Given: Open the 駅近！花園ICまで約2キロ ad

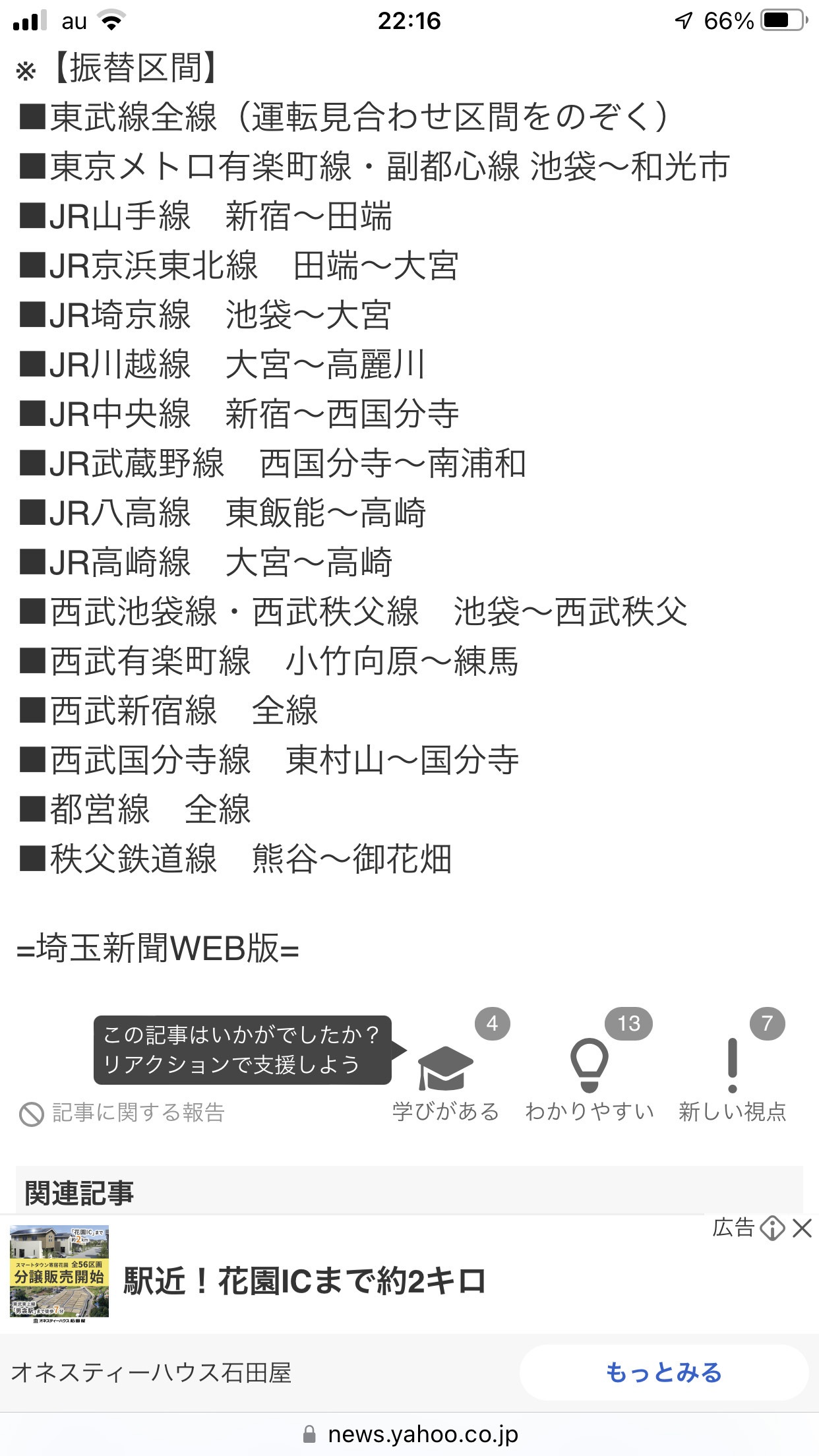Looking at the screenshot, I should (x=304, y=1282).
